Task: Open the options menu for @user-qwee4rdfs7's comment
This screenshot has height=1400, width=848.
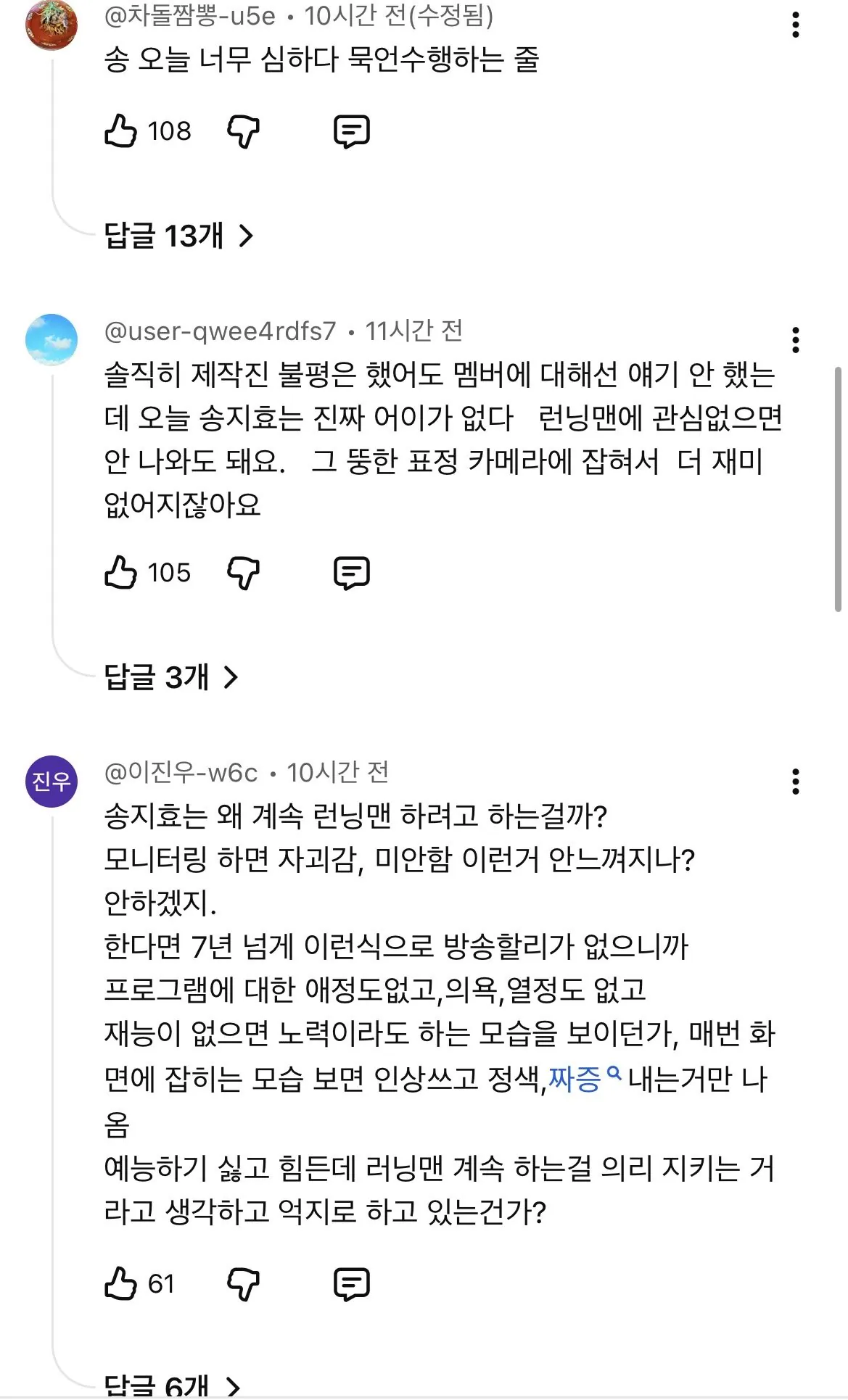Action: 796,339
